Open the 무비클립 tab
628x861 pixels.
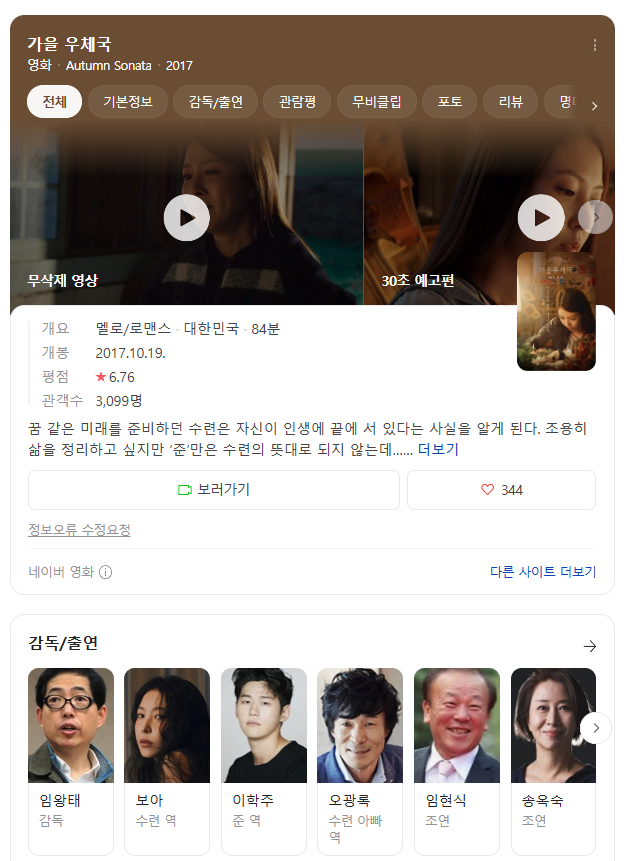(x=376, y=102)
